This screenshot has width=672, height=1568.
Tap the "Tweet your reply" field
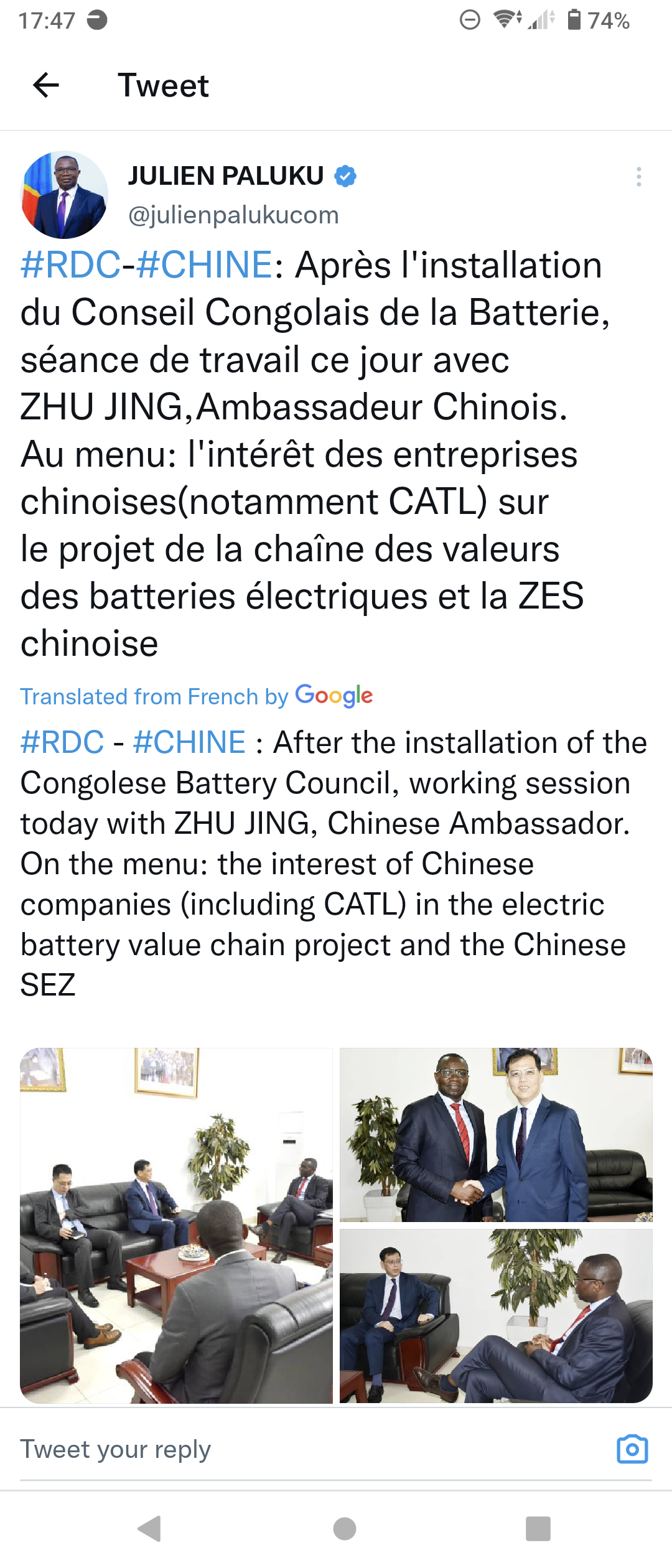tap(249, 1450)
